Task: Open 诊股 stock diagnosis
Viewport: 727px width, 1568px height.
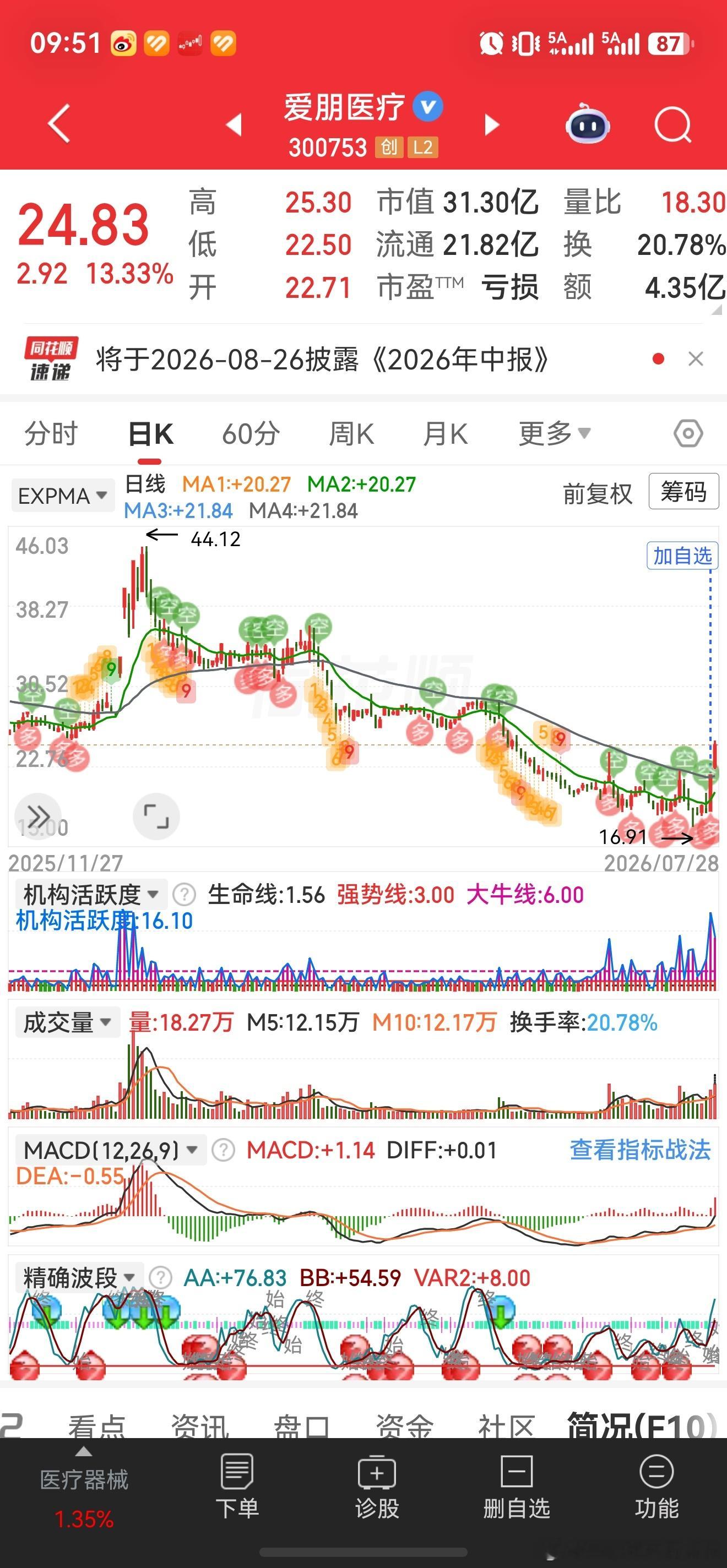Action: click(377, 1486)
